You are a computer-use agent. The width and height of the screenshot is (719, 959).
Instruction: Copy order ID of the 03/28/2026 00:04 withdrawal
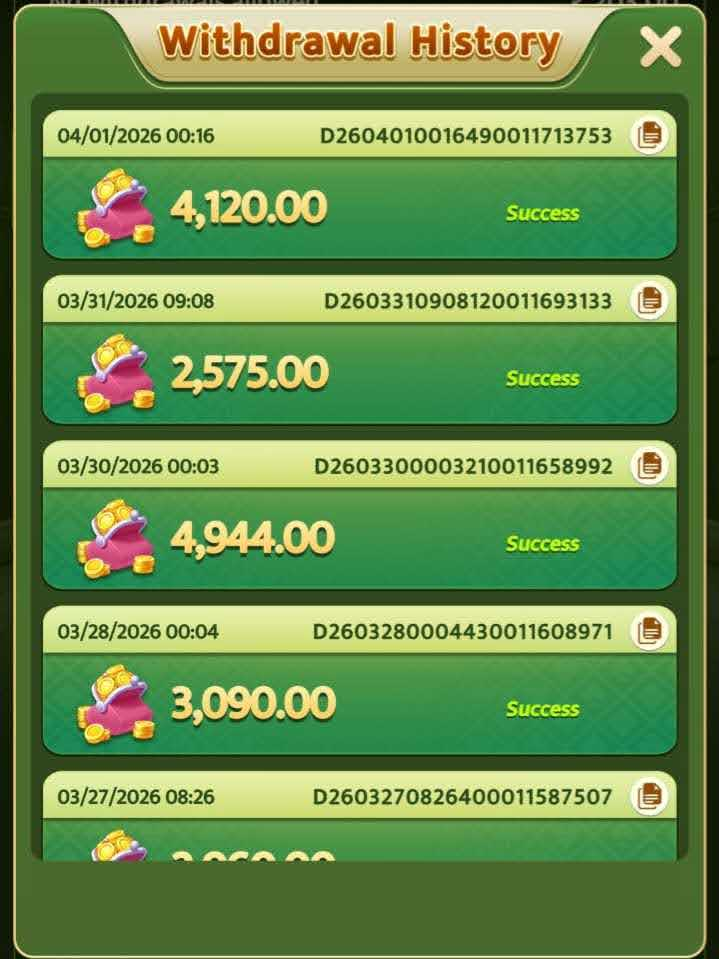pos(649,630)
